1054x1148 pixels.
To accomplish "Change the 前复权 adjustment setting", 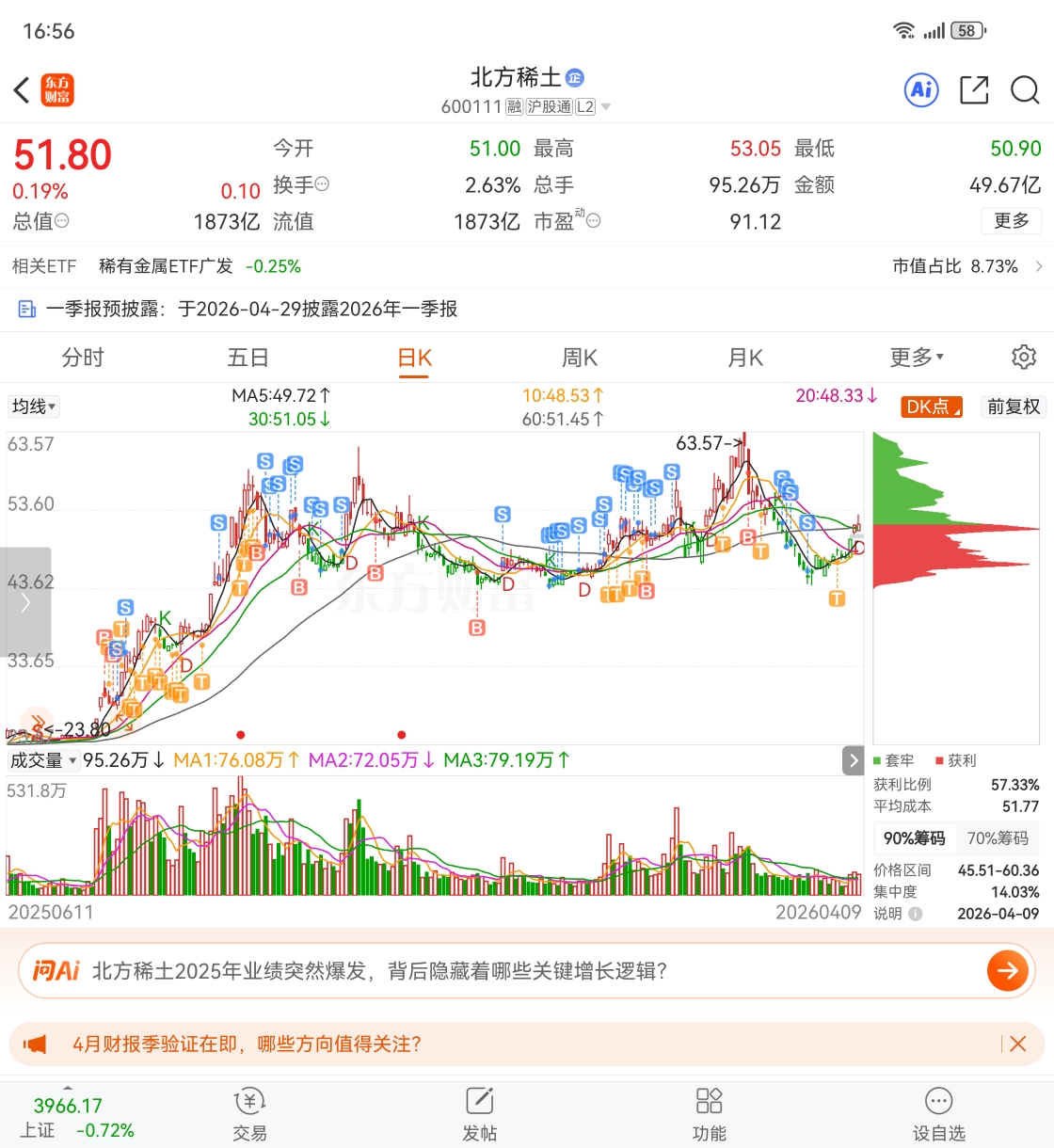I will pyautogui.click(x=1014, y=407).
